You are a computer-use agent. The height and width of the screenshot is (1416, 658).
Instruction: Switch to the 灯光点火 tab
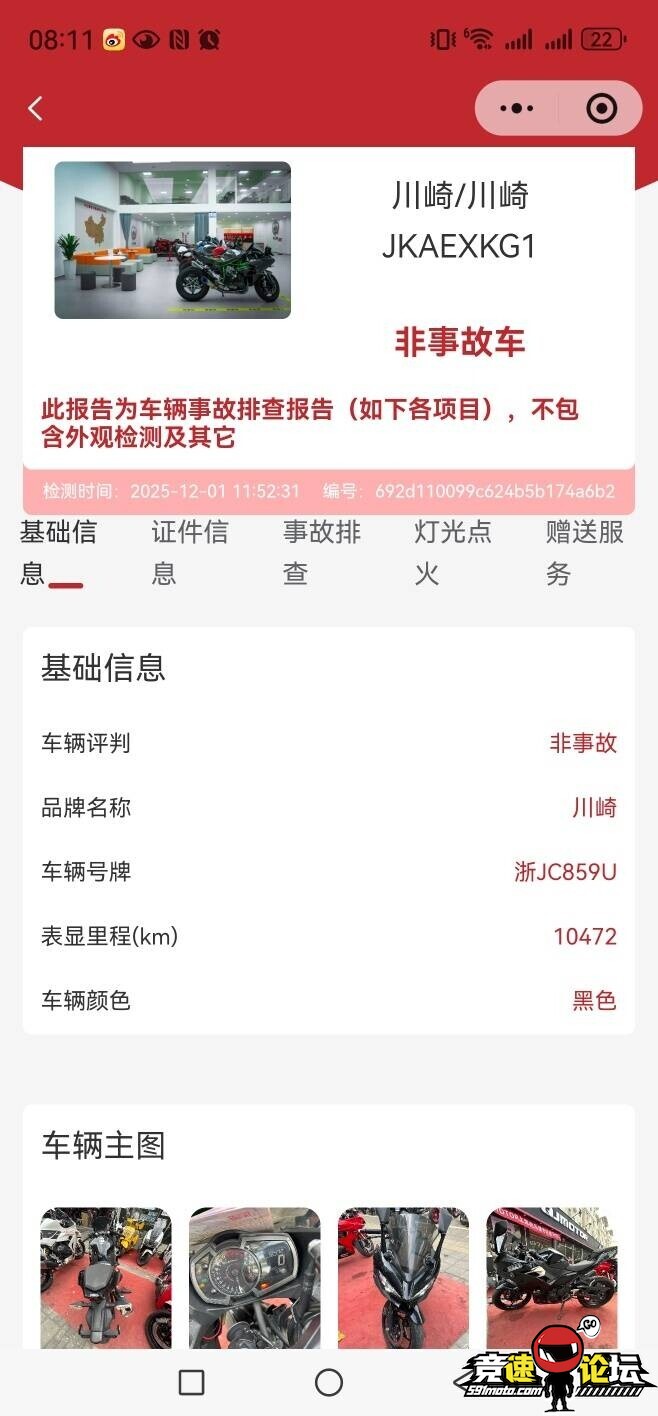click(453, 551)
